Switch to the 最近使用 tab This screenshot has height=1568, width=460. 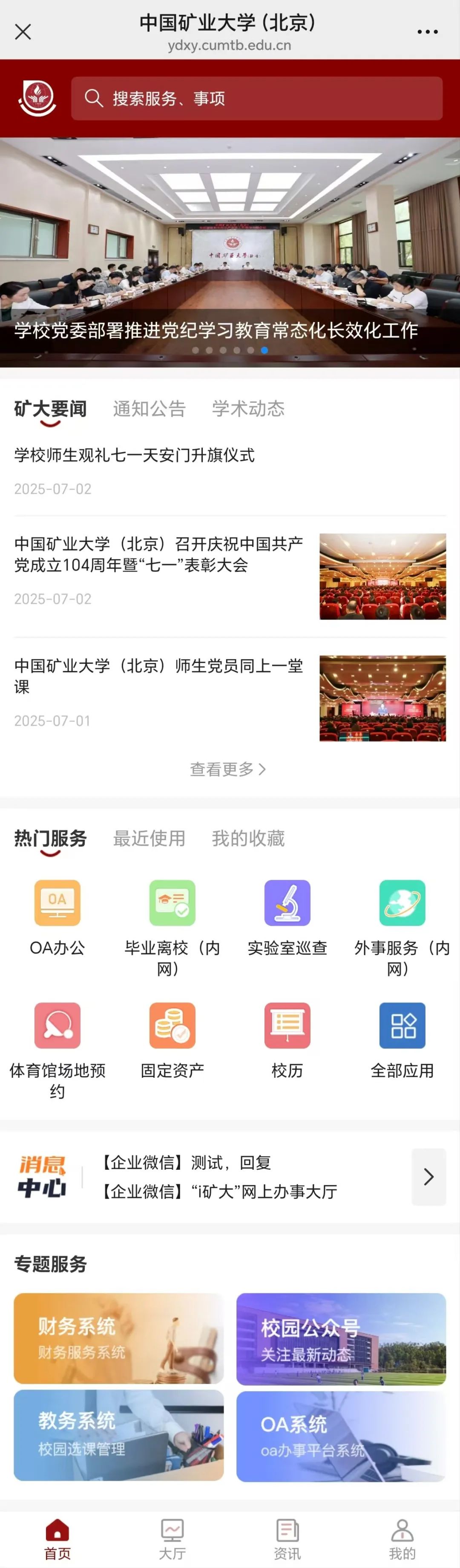point(149,838)
